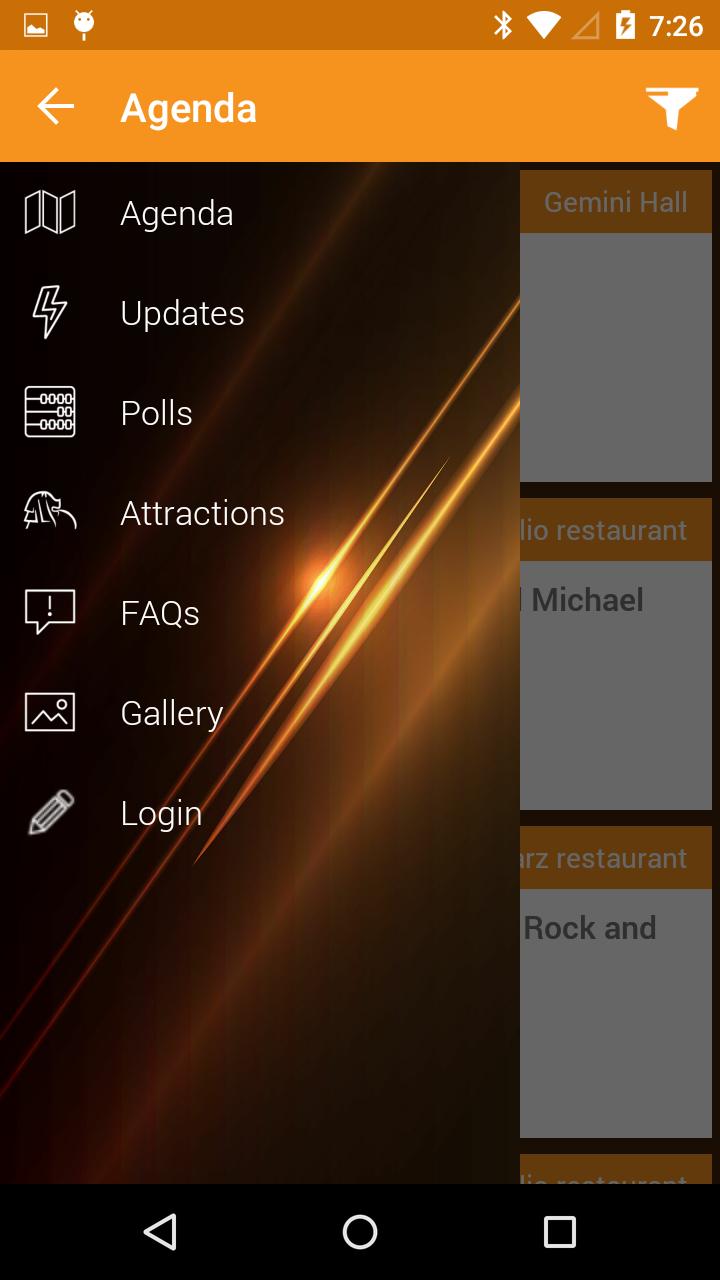View the FAQs page
The width and height of the screenshot is (720, 1280).
click(160, 613)
